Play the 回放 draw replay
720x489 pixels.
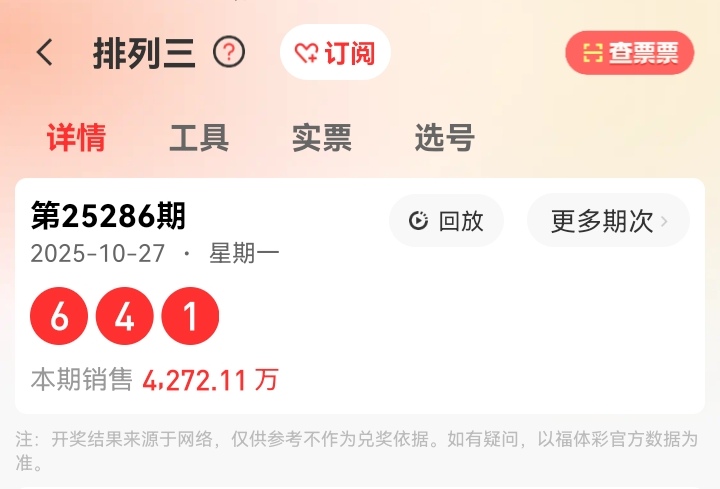coord(446,220)
